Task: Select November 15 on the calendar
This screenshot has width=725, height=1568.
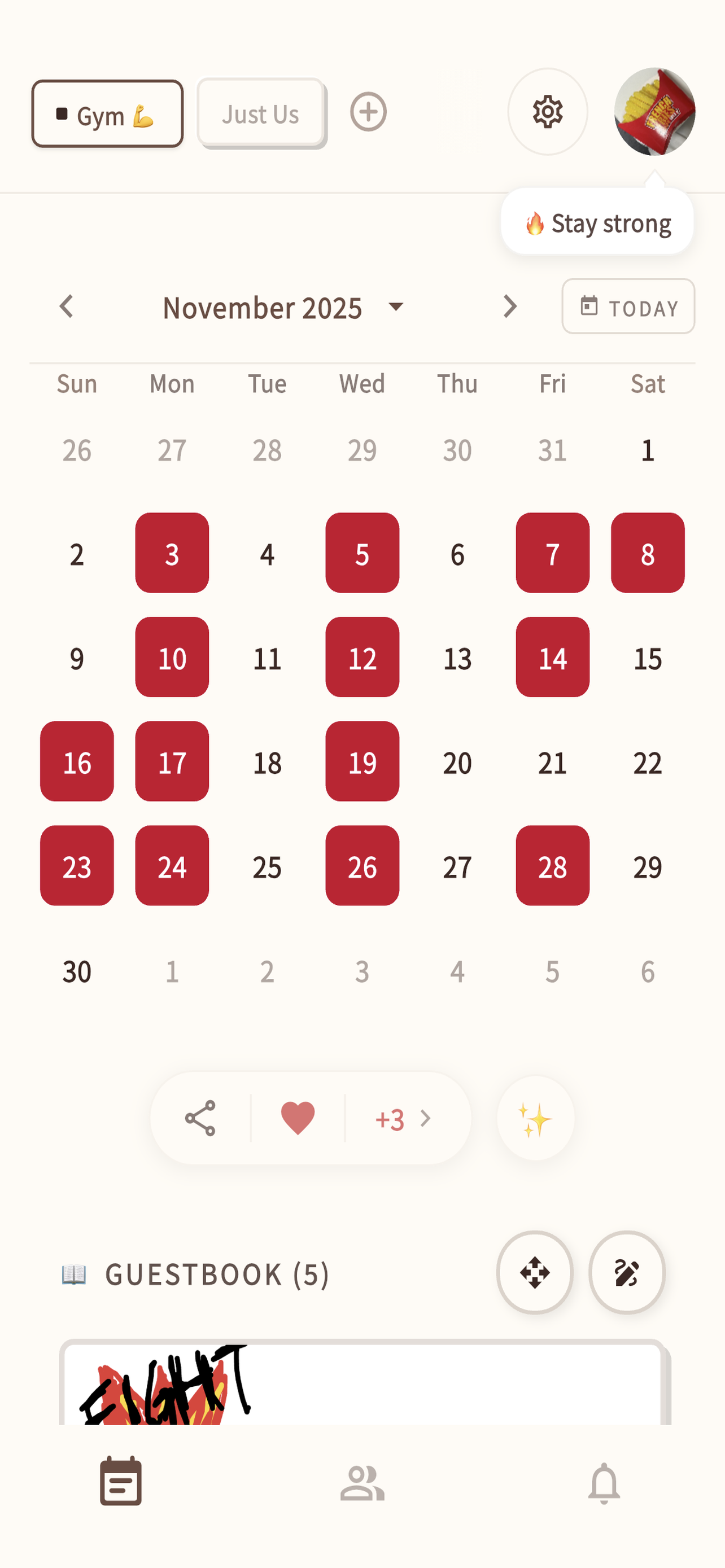Action: (647, 658)
